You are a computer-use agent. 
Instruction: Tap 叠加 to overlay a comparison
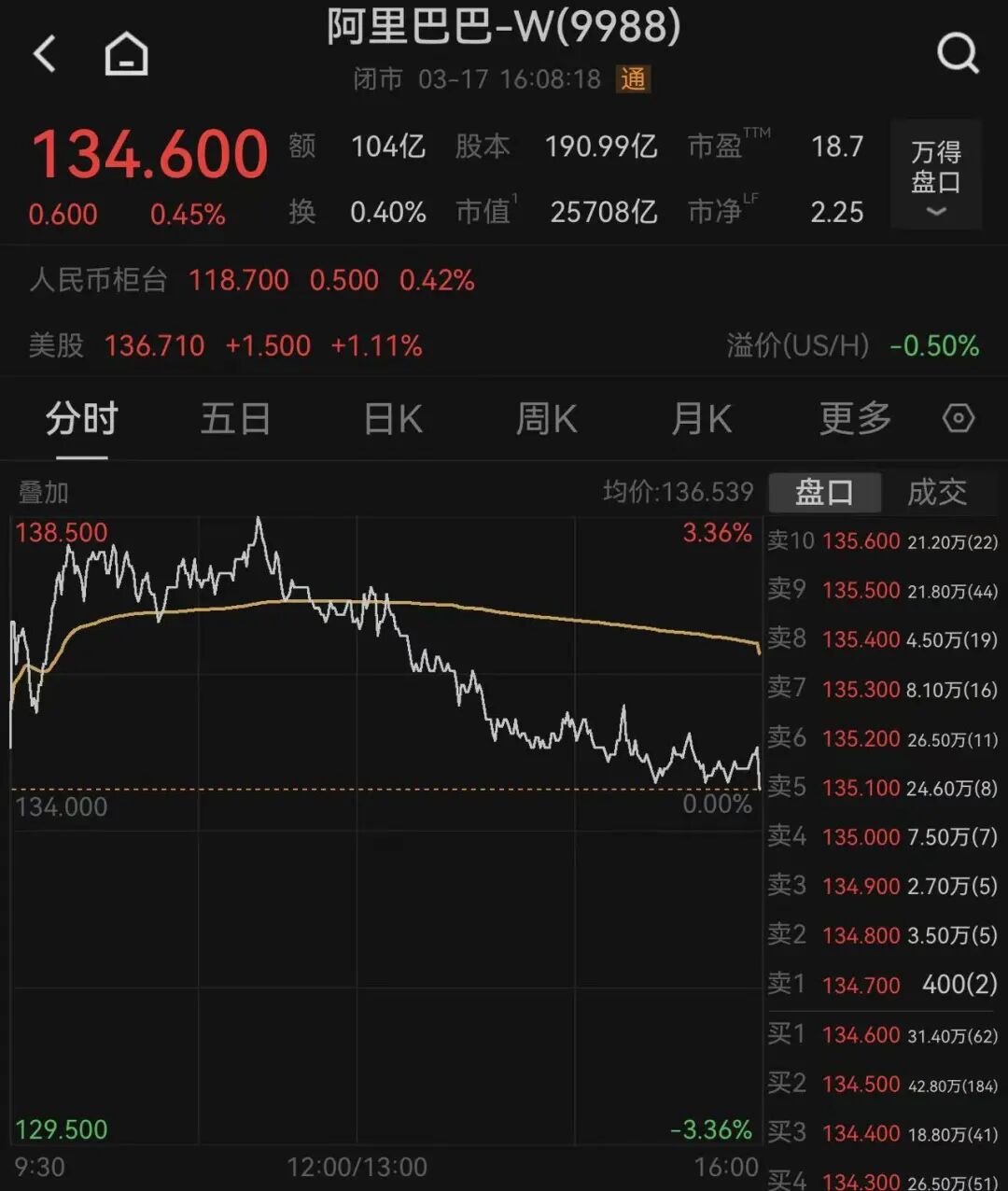[43, 492]
